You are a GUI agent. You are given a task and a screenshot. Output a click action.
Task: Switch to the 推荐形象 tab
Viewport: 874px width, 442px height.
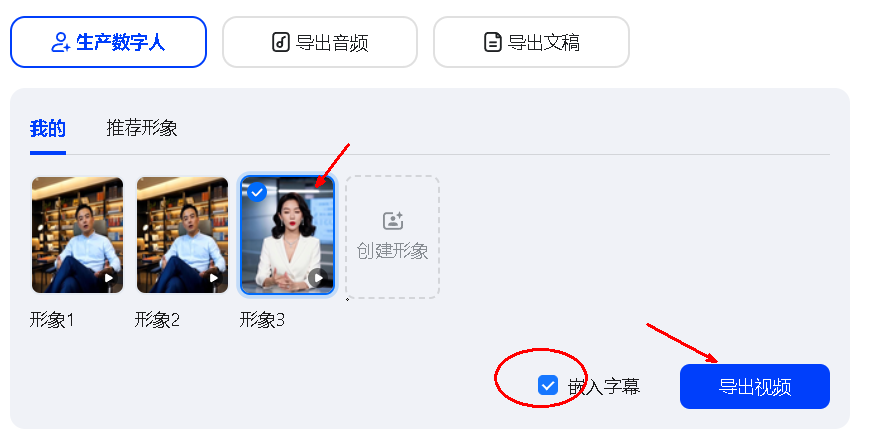point(142,128)
